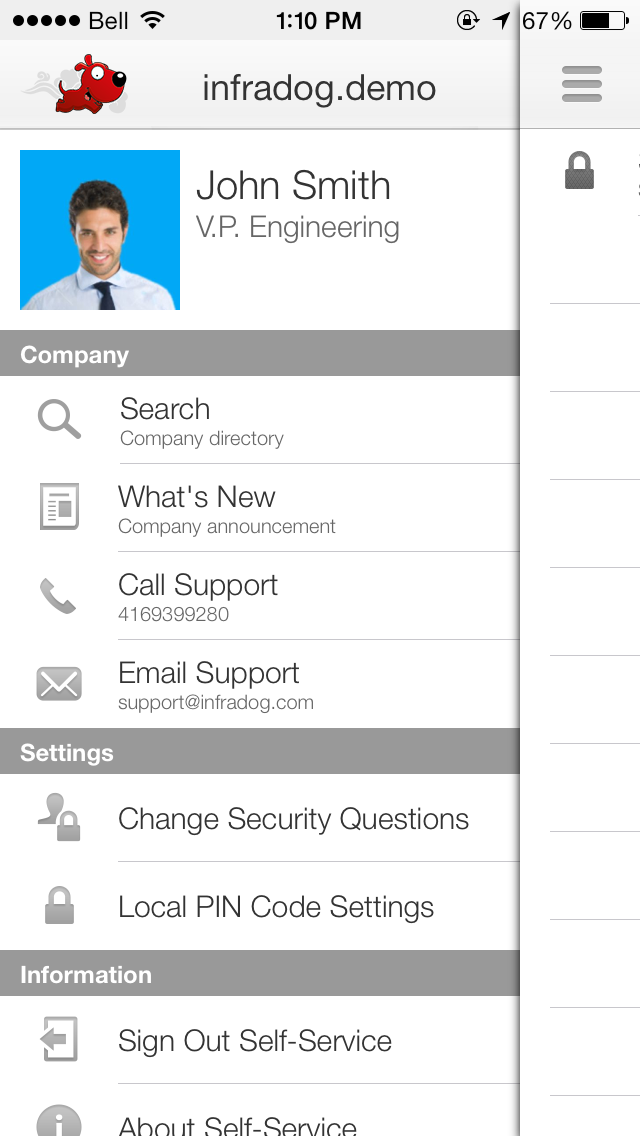Viewport: 640px width, 1136px height.
Task: Open About Self-Service info
Action: [x=259, y=1110]
